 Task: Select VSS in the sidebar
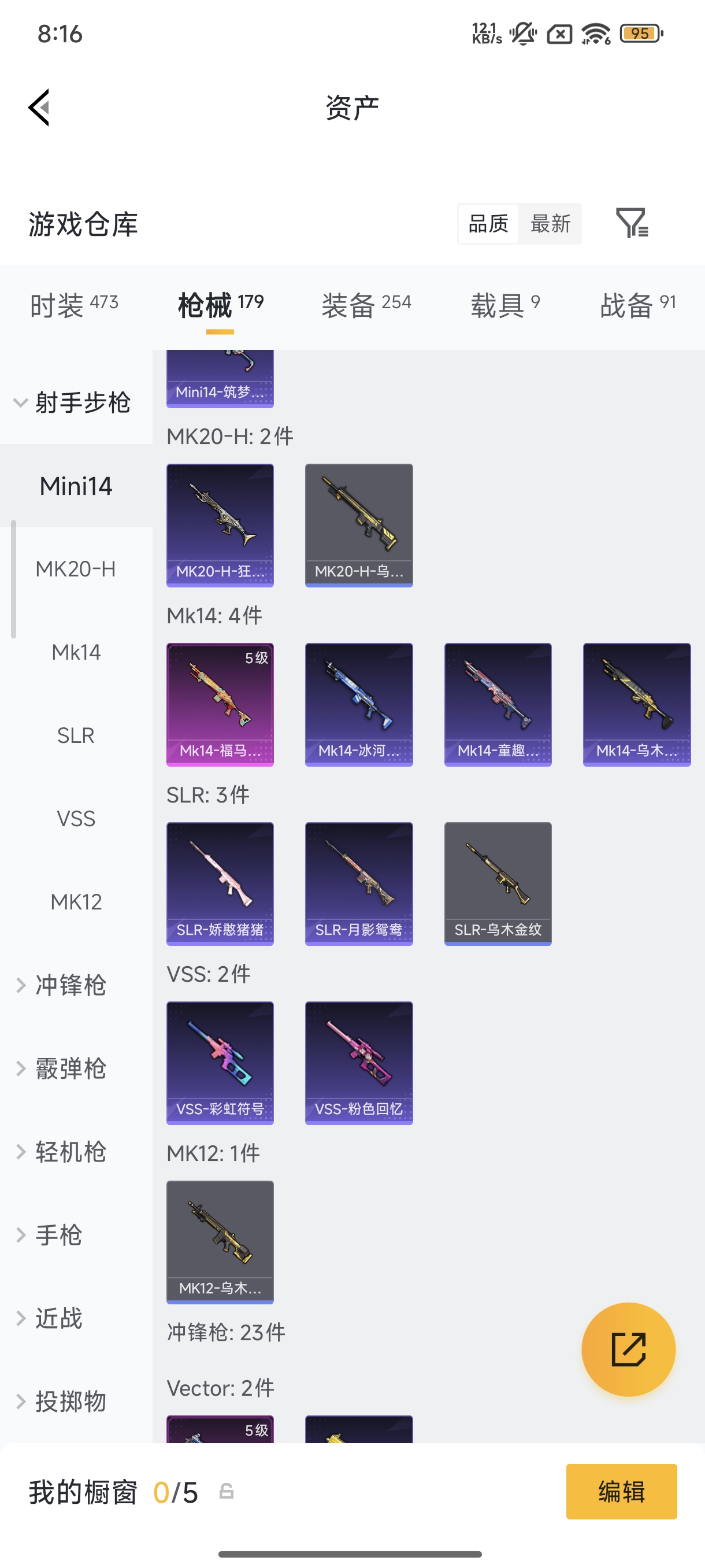click(76, 819)
